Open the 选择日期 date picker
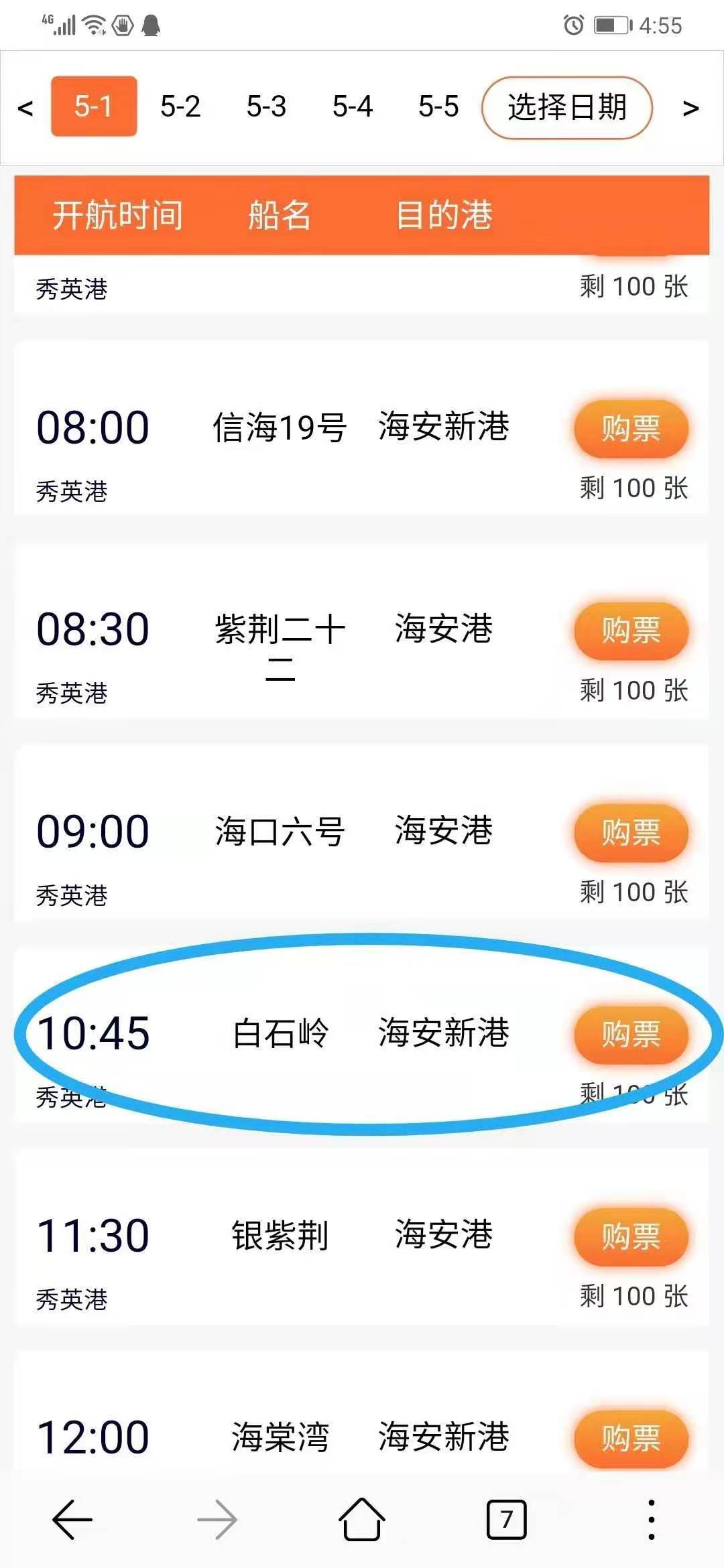This screenshot has width=724, height=1568. (567, 107)
